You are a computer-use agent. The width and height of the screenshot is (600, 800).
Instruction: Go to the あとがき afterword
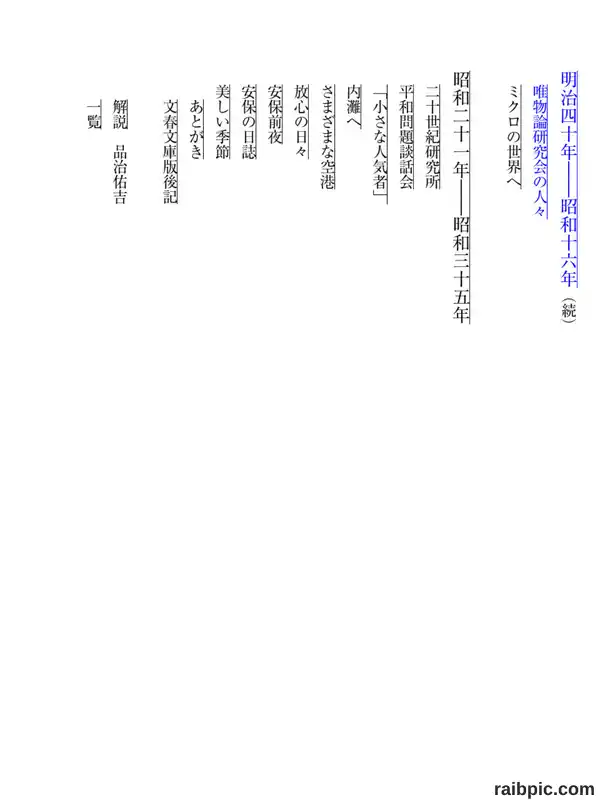(x=196, y=129)
